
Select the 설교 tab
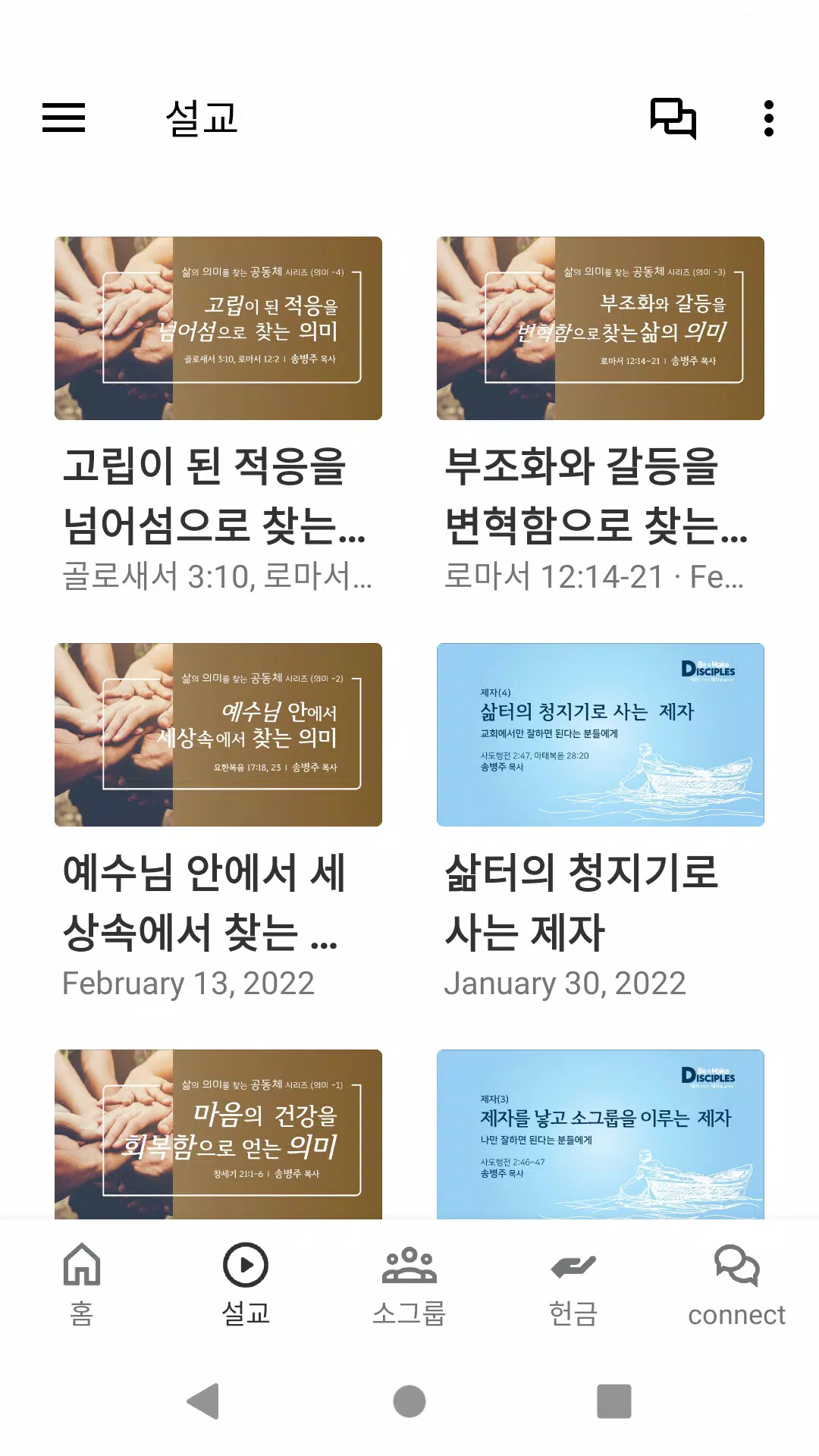[246, 1283]
